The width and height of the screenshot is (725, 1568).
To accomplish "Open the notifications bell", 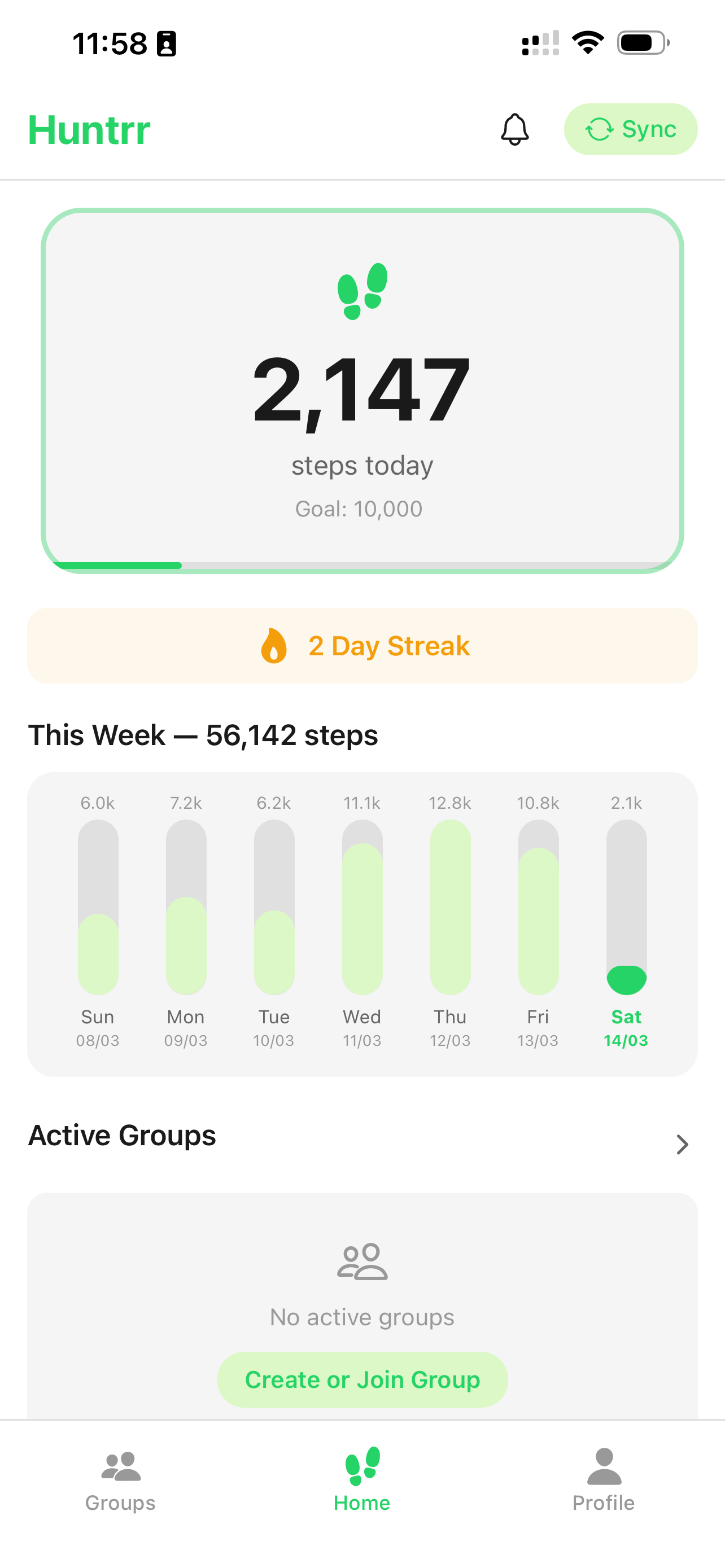I will (514, 129).
